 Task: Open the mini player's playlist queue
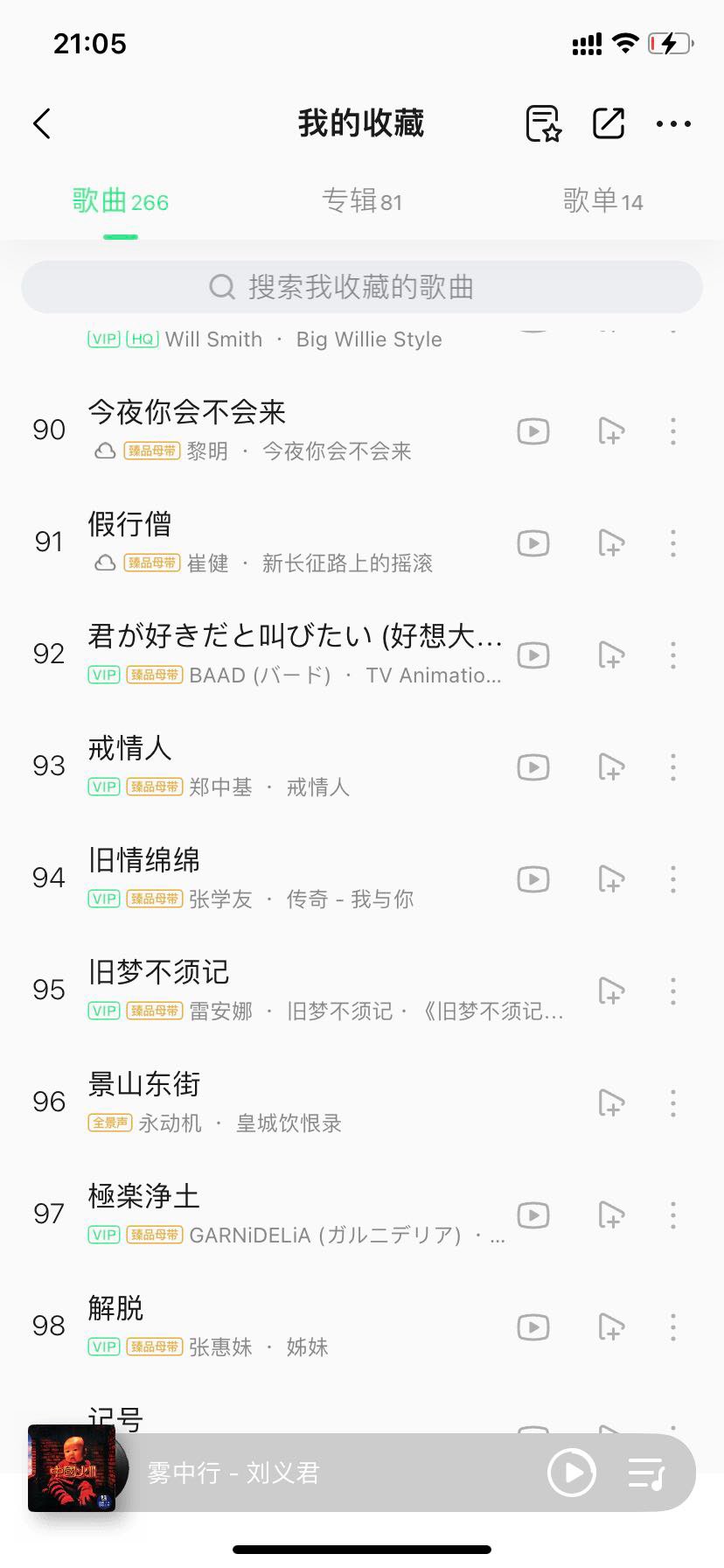pos(647,1473)
